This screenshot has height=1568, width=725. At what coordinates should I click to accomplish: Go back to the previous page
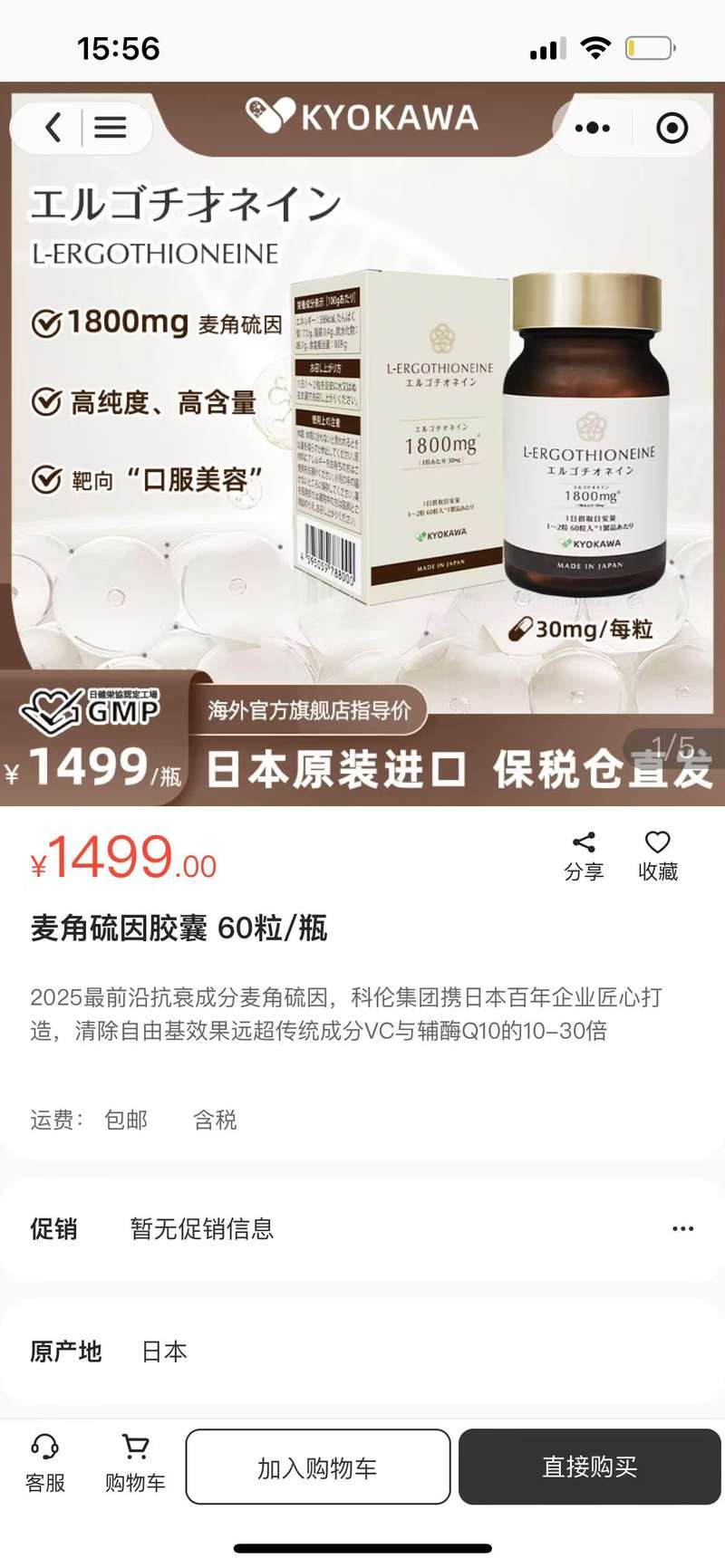[x=53, y=128]
